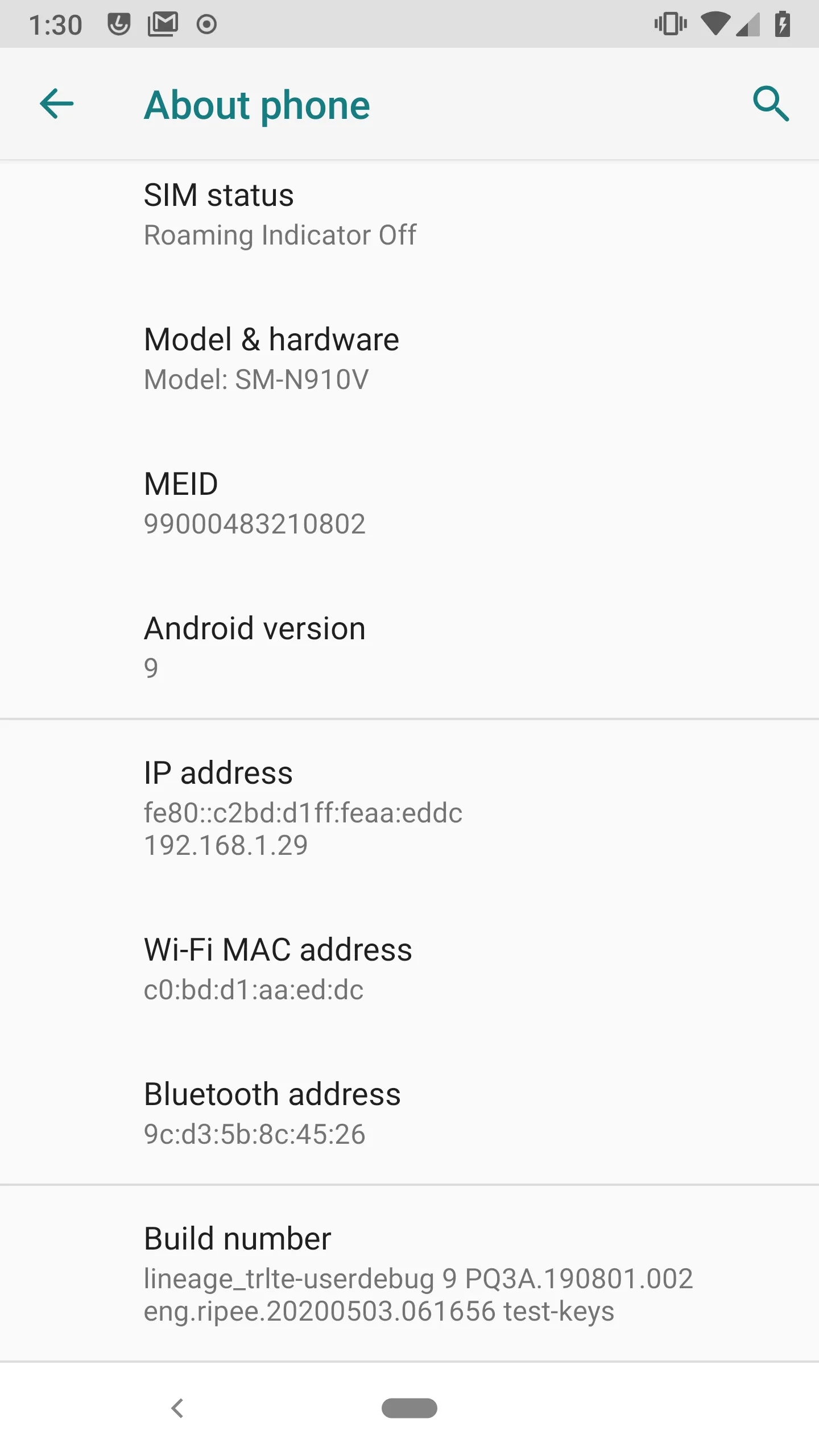The image size is (819, 1456).
Task: Open Model & hardware info
Action: 409,359
